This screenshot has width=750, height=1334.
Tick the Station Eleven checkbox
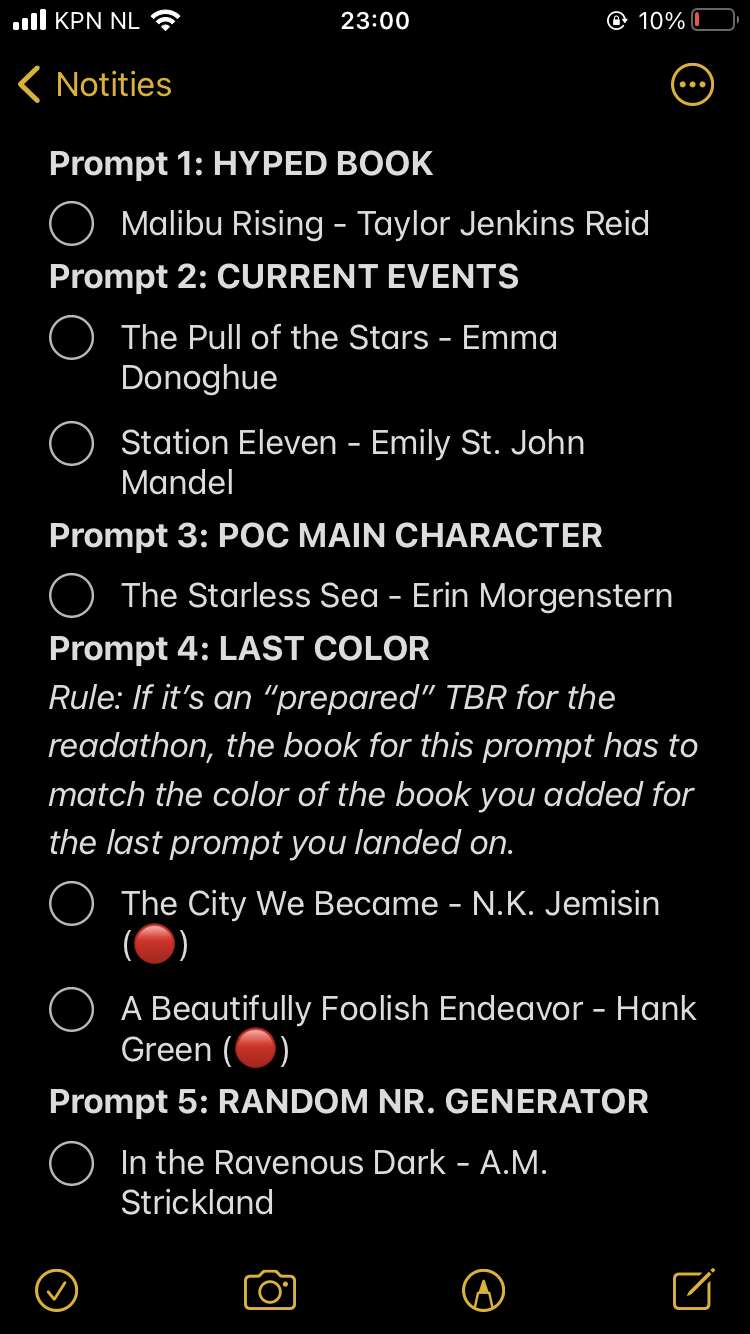click(72, 442)
